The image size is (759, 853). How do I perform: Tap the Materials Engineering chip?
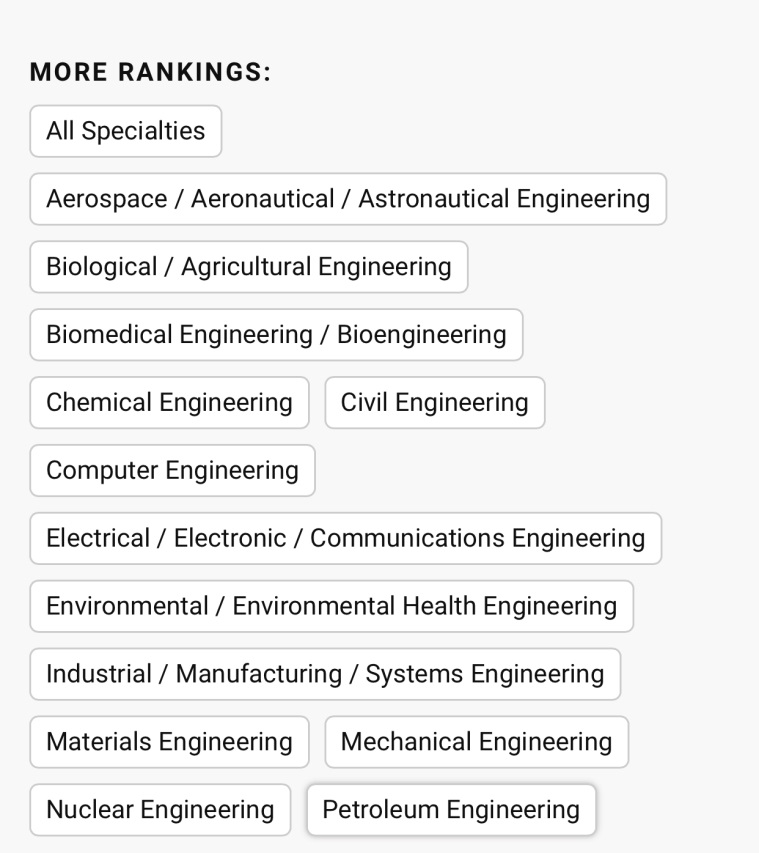[169, 743]
